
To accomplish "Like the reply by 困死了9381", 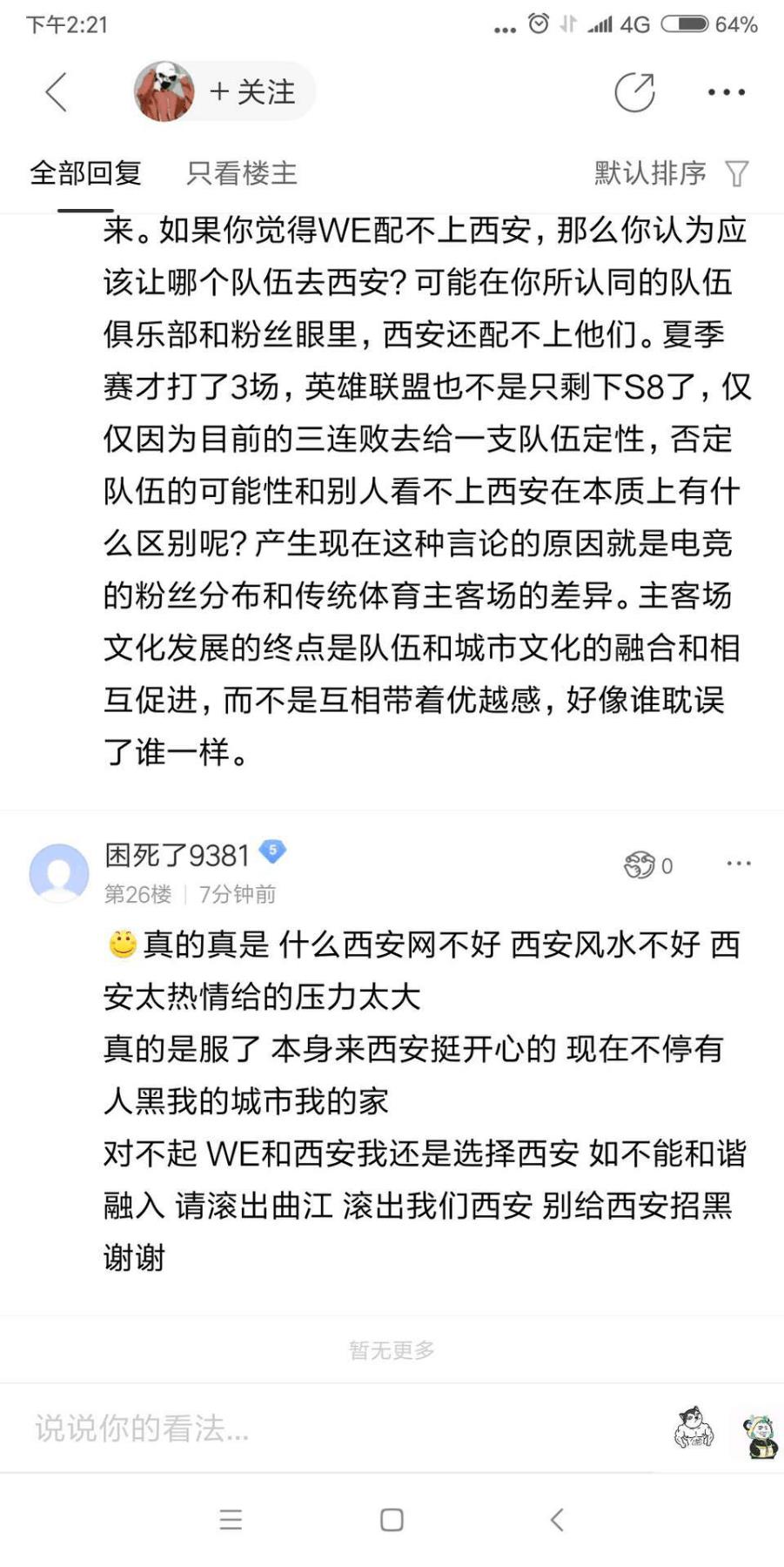I will [x=640, y=864].
